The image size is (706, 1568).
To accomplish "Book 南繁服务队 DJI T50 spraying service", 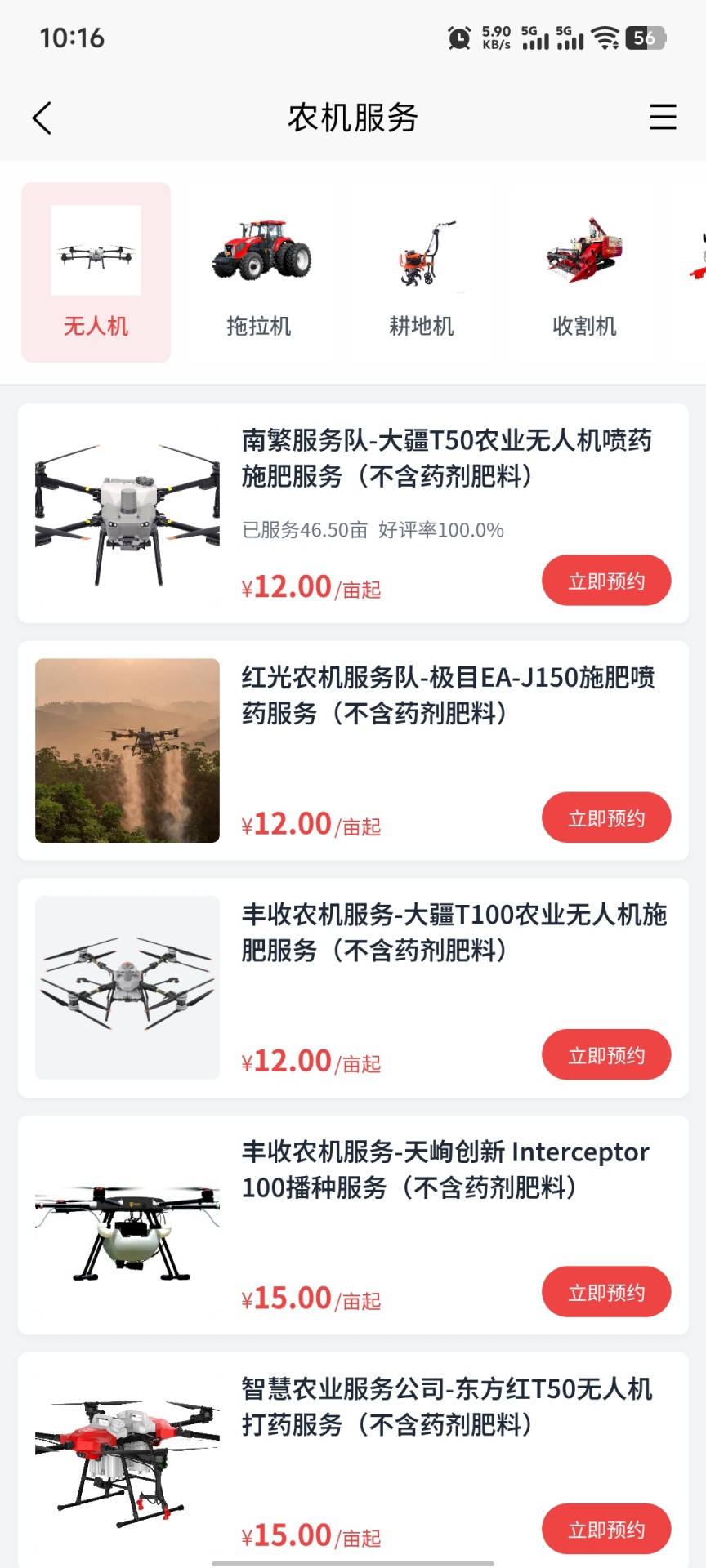I will [x=606, y=580].
